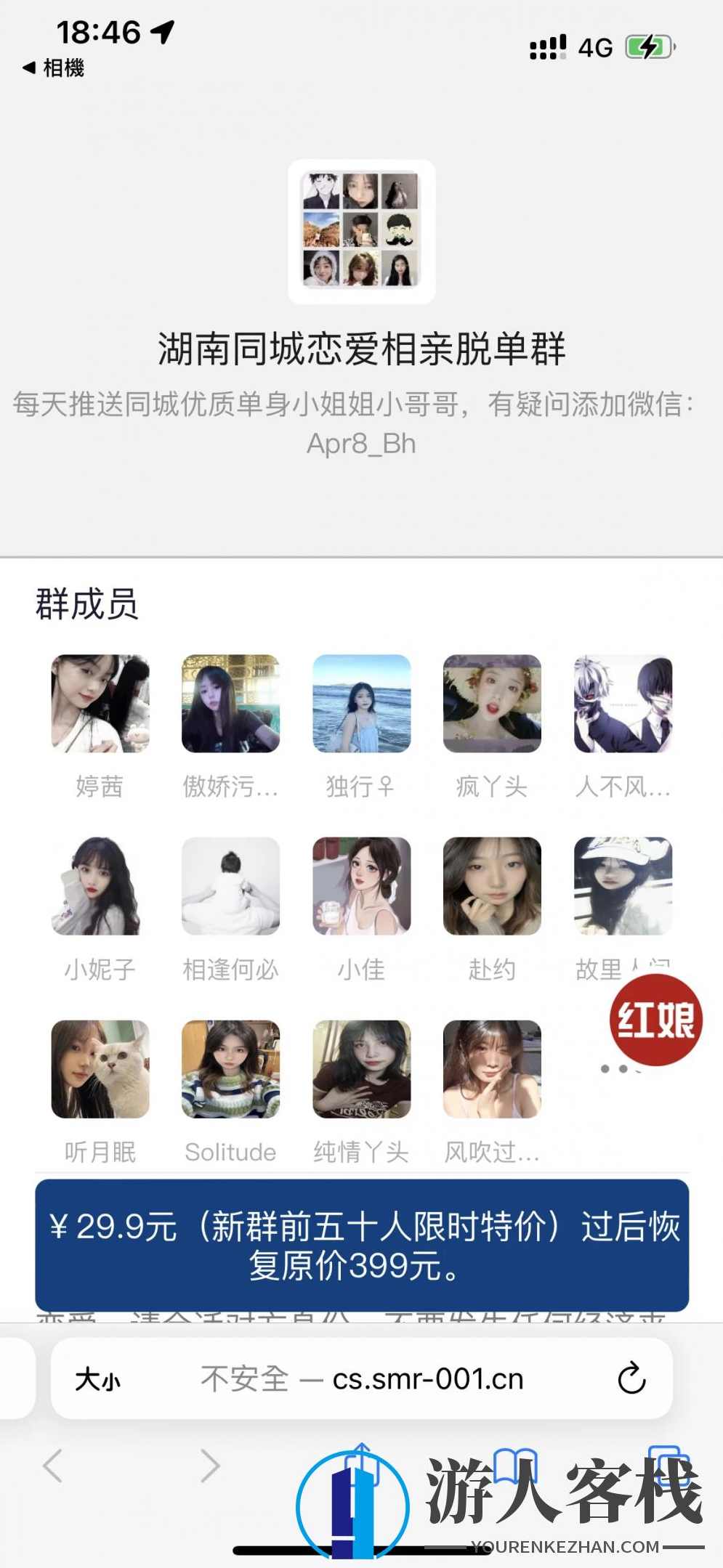
Task: Tap the WeChat ID Apr8_Bh text
Action: point(361,444)
